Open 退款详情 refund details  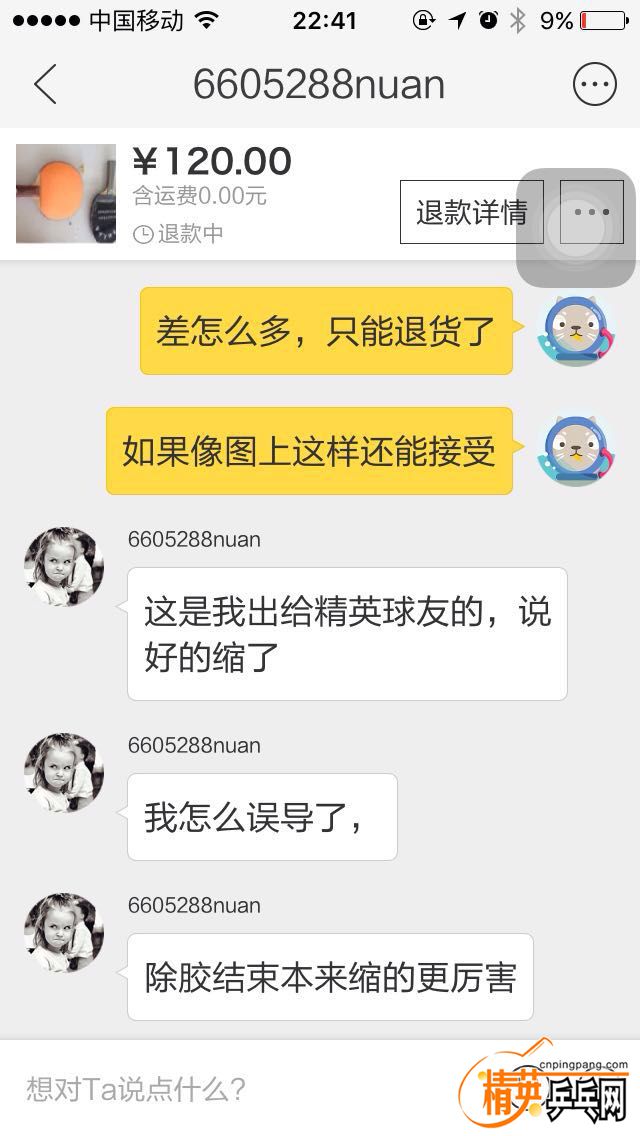[471, 212]
